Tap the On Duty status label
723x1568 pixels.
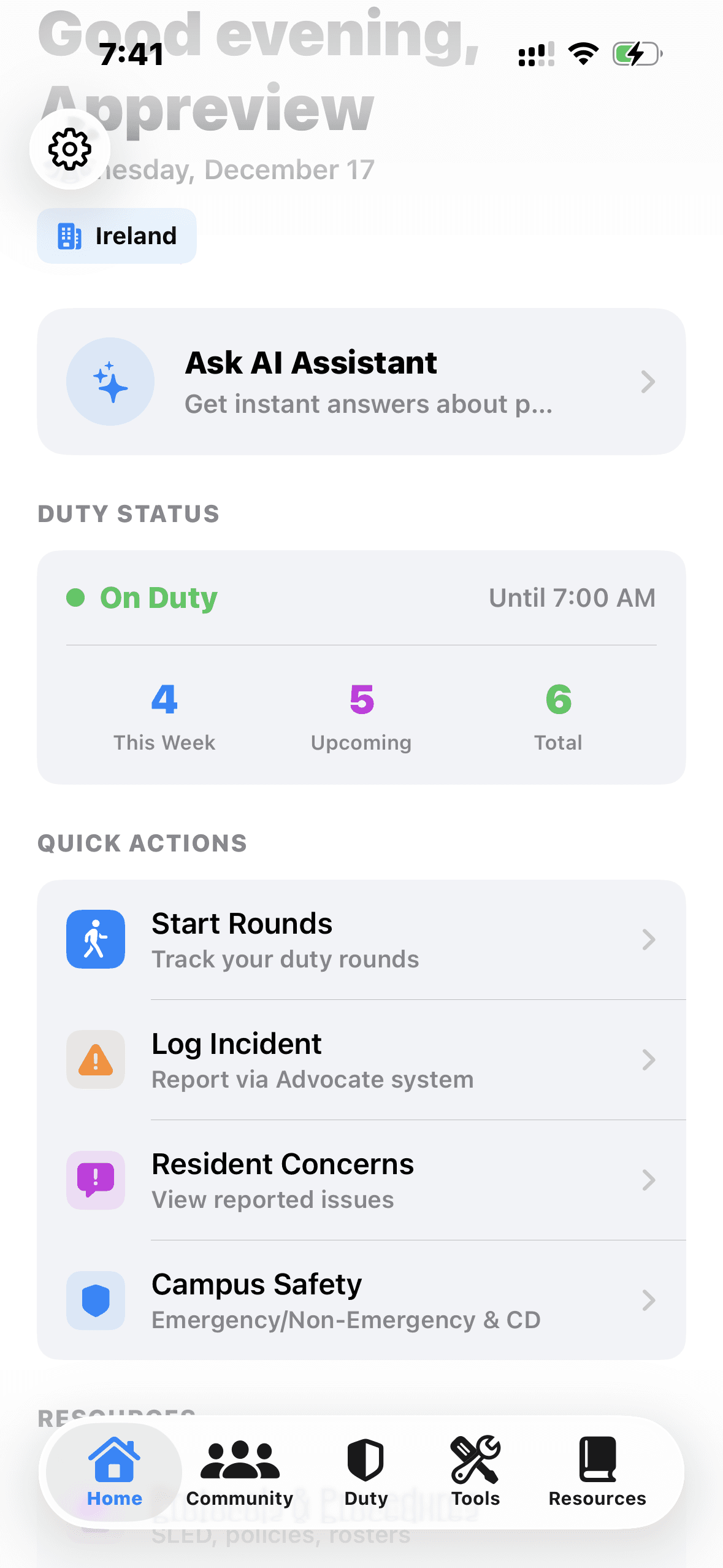click(158, 597)
